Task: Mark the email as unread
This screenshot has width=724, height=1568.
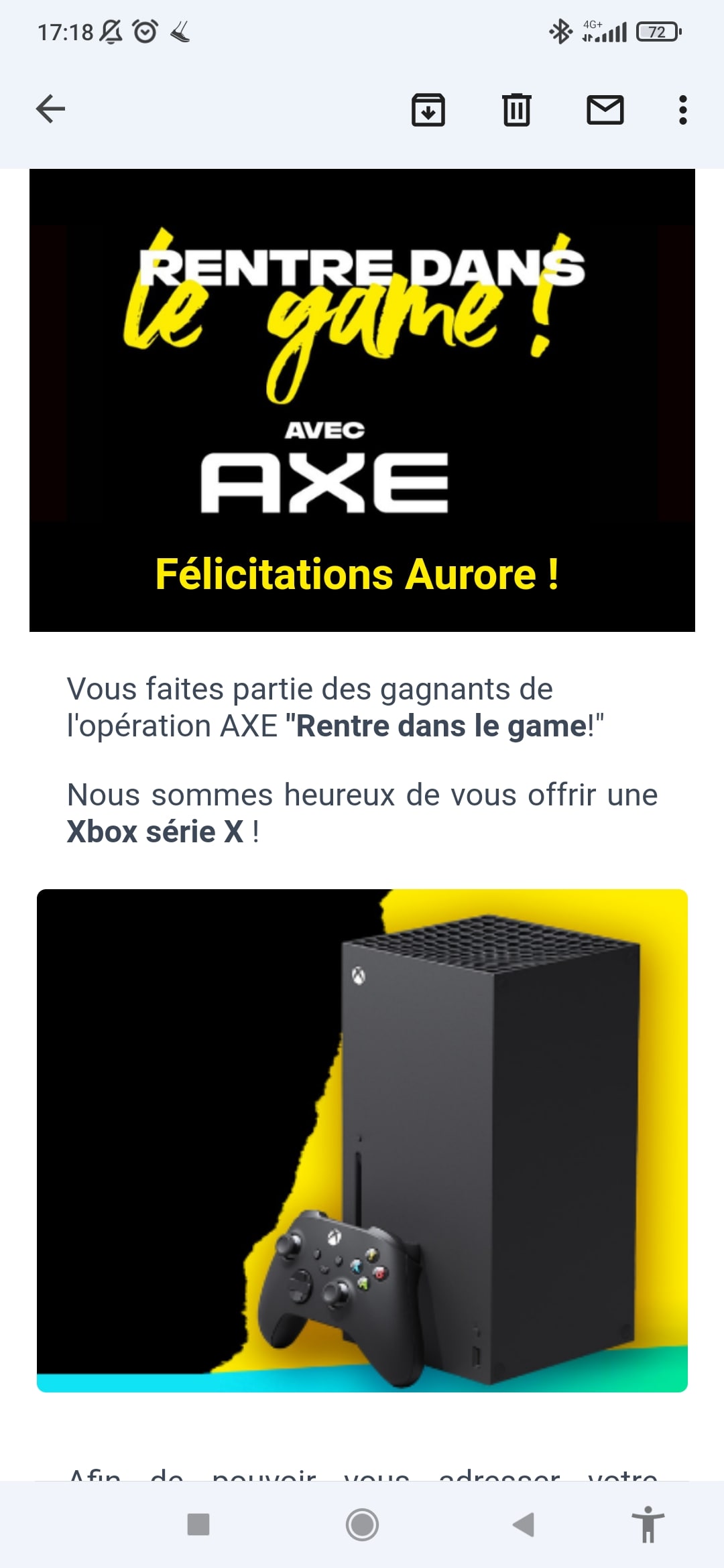Action: (605, 110)
